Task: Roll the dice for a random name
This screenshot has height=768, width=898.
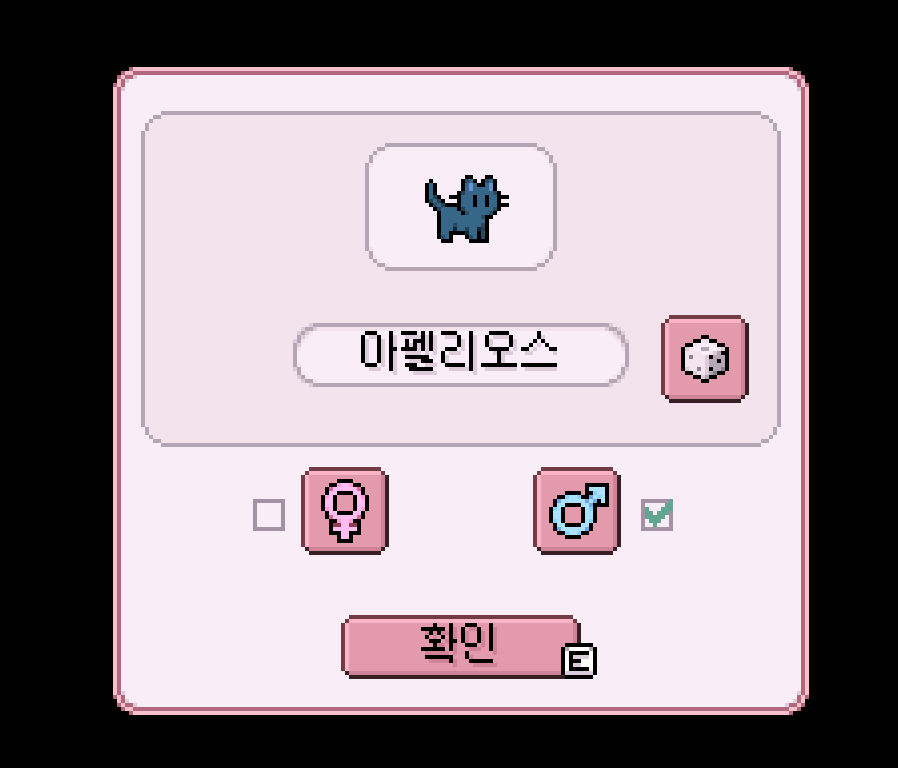Action: point(704,358)
